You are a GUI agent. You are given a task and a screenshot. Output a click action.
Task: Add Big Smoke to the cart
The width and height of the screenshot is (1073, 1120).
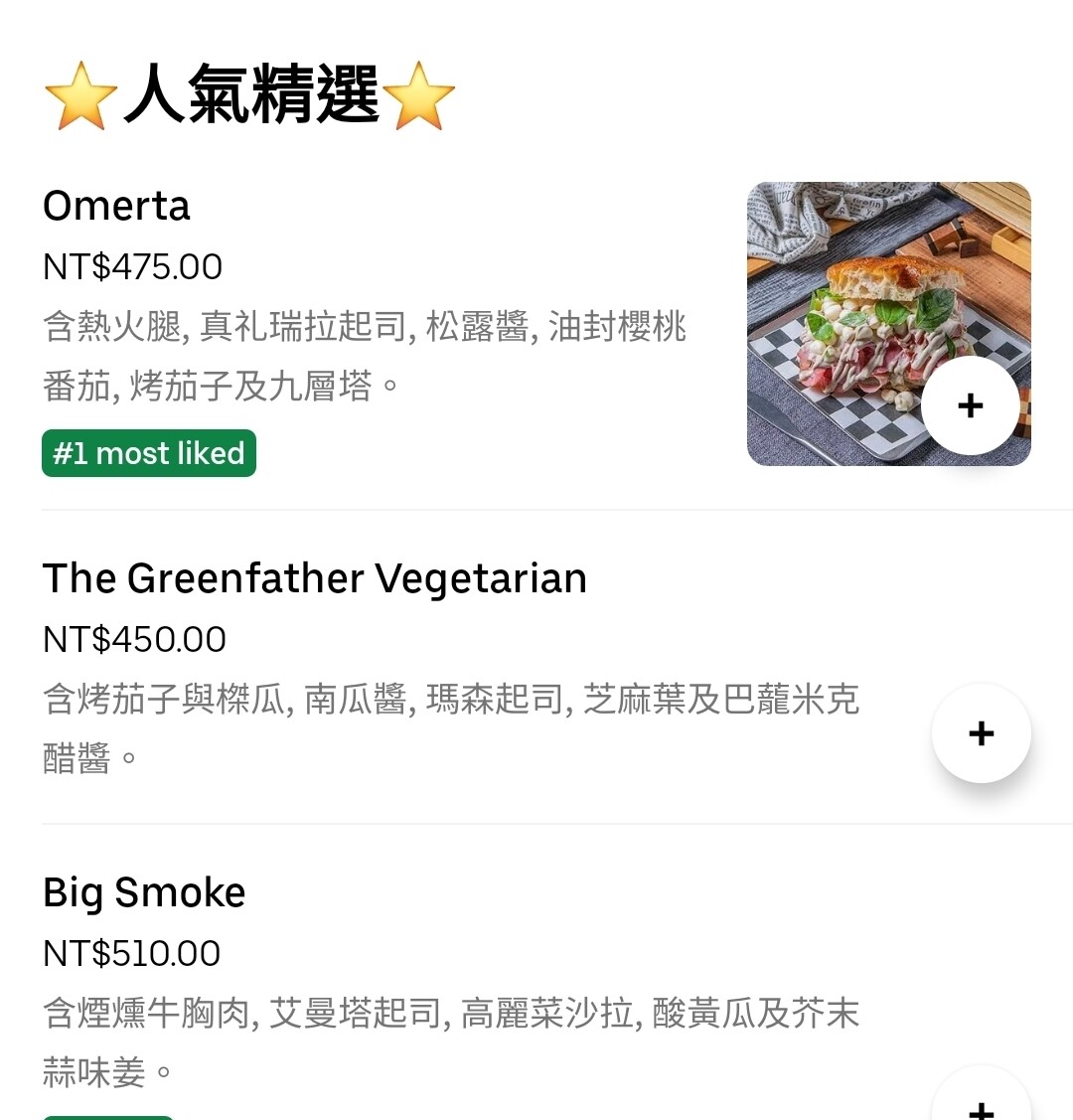tap(981, 1105)
